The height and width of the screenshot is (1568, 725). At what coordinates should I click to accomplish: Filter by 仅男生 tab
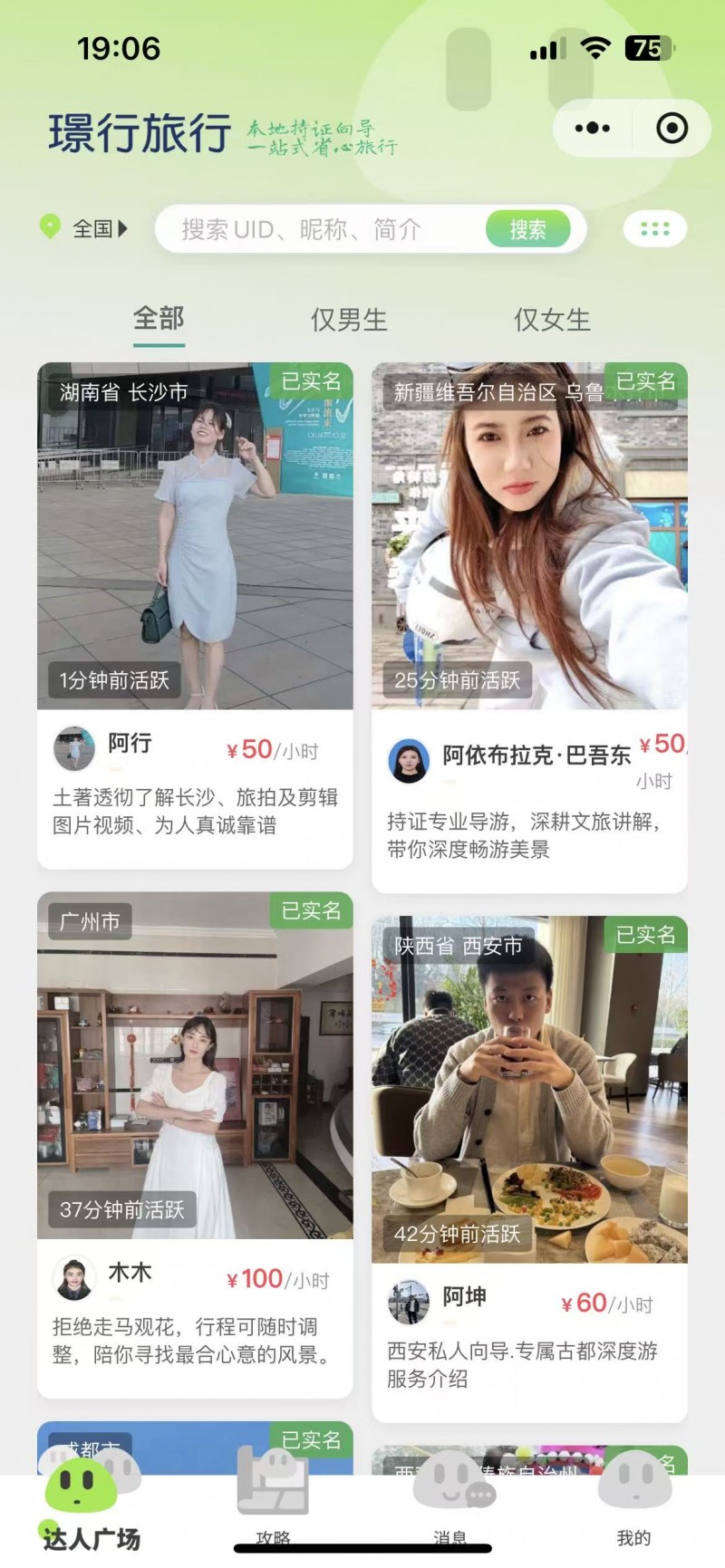[x=349, y=320]
